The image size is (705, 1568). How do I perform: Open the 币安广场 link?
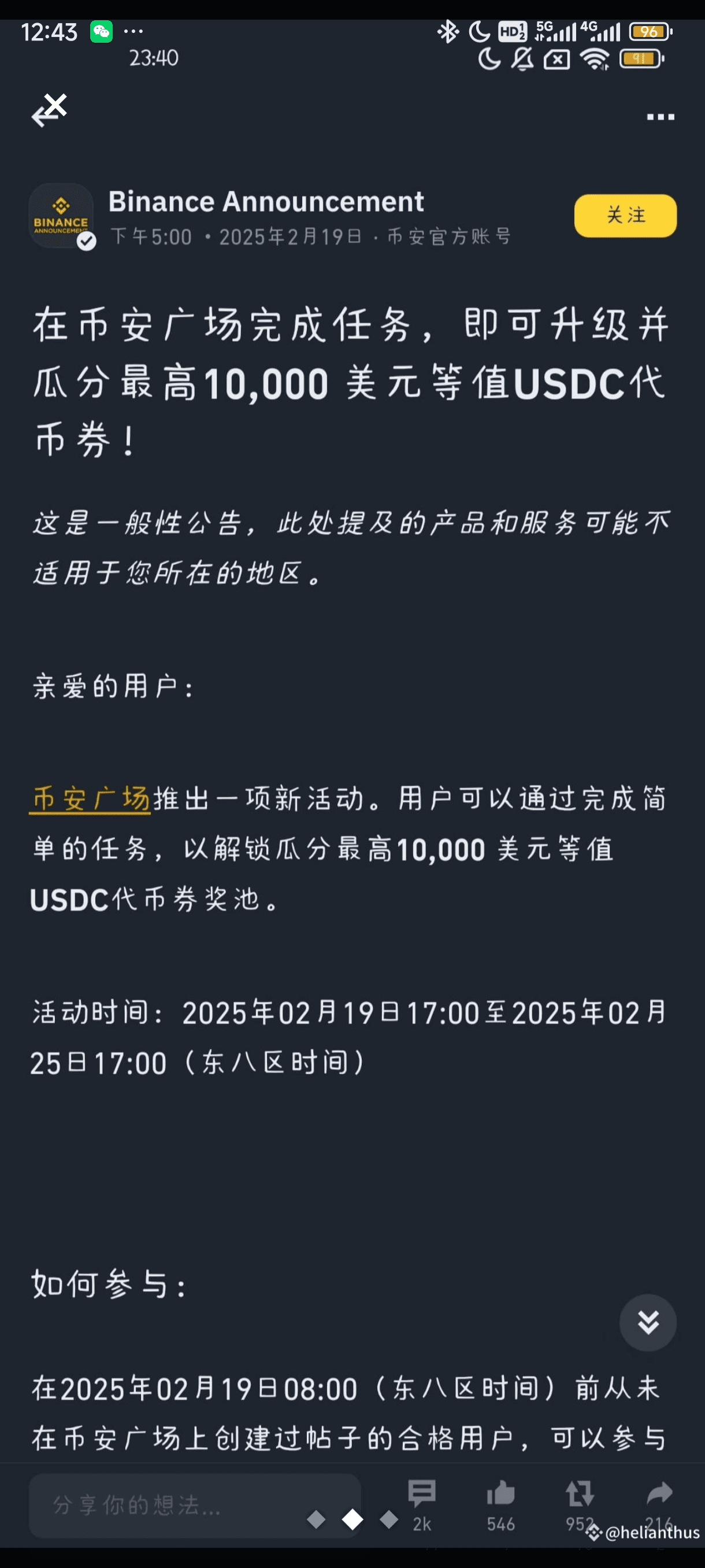tap(90, 798)
